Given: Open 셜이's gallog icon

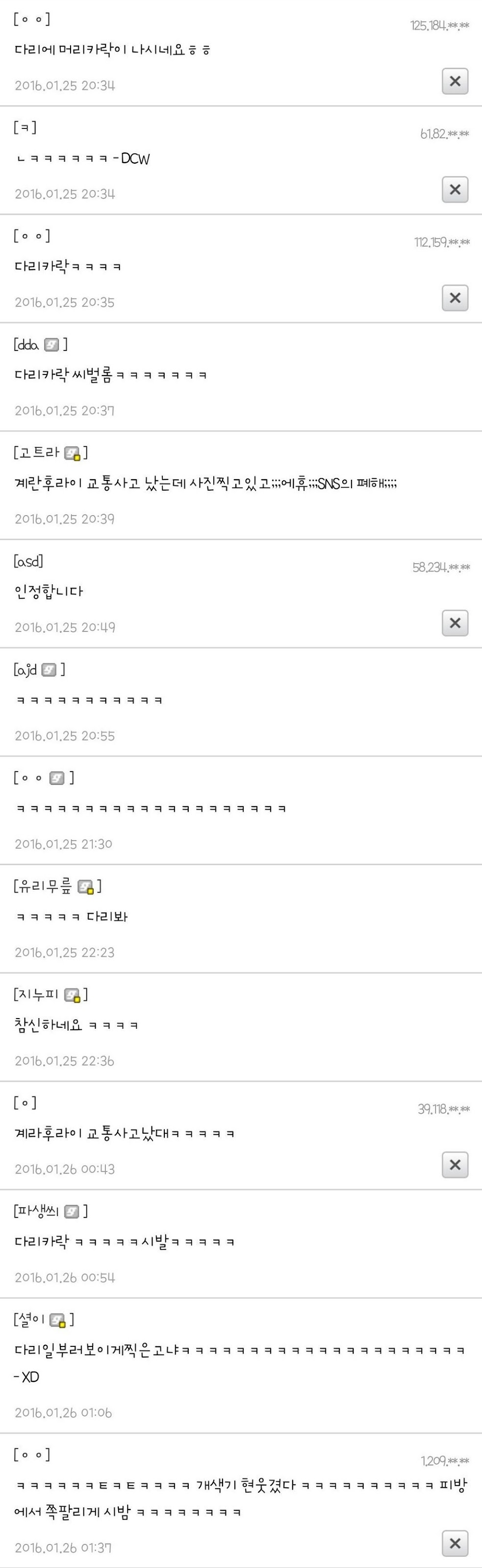Looking at the screenshot, I should click(x=58, y=1320).
